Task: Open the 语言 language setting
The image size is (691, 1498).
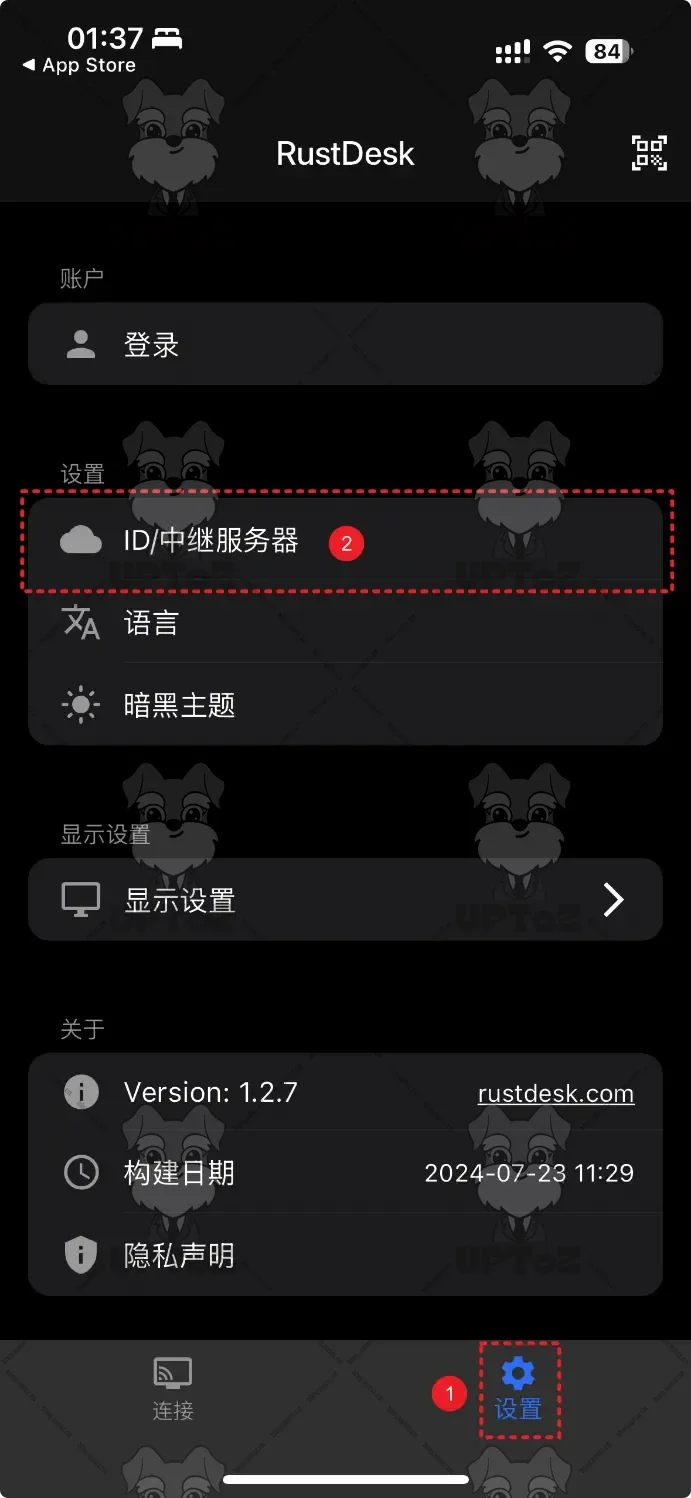Action: click(345, 623)
